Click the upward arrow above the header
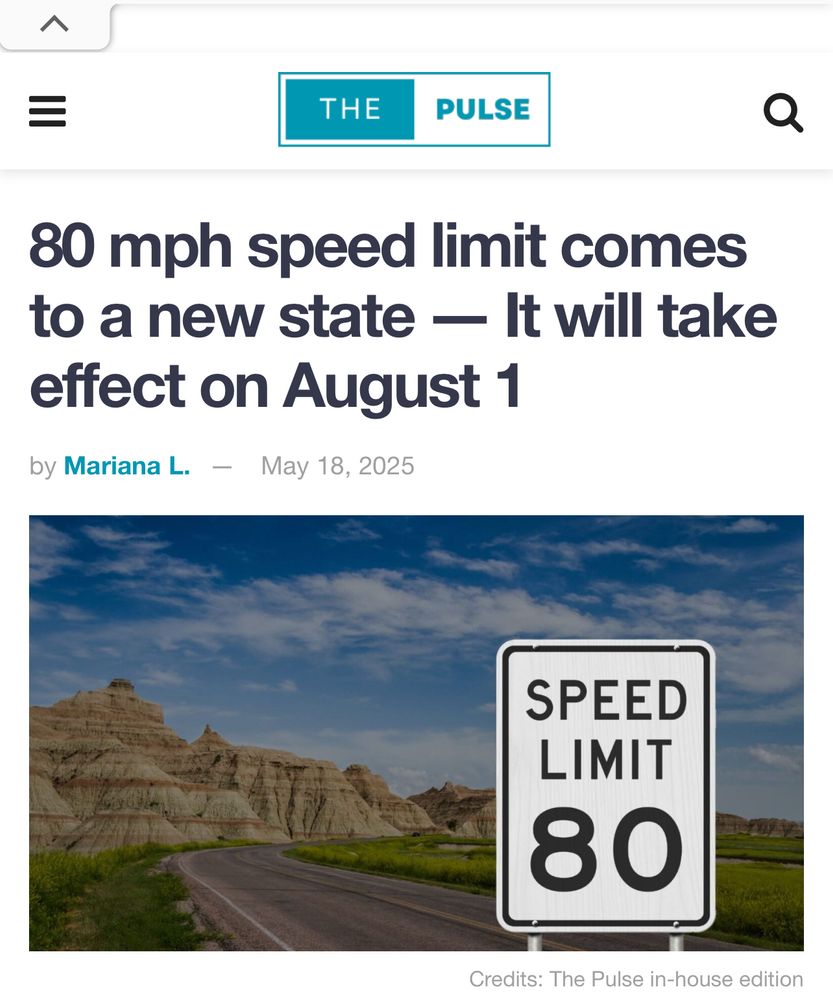Screen dimensions: 833x1000 pyautogui.click(x=54, y=22)
